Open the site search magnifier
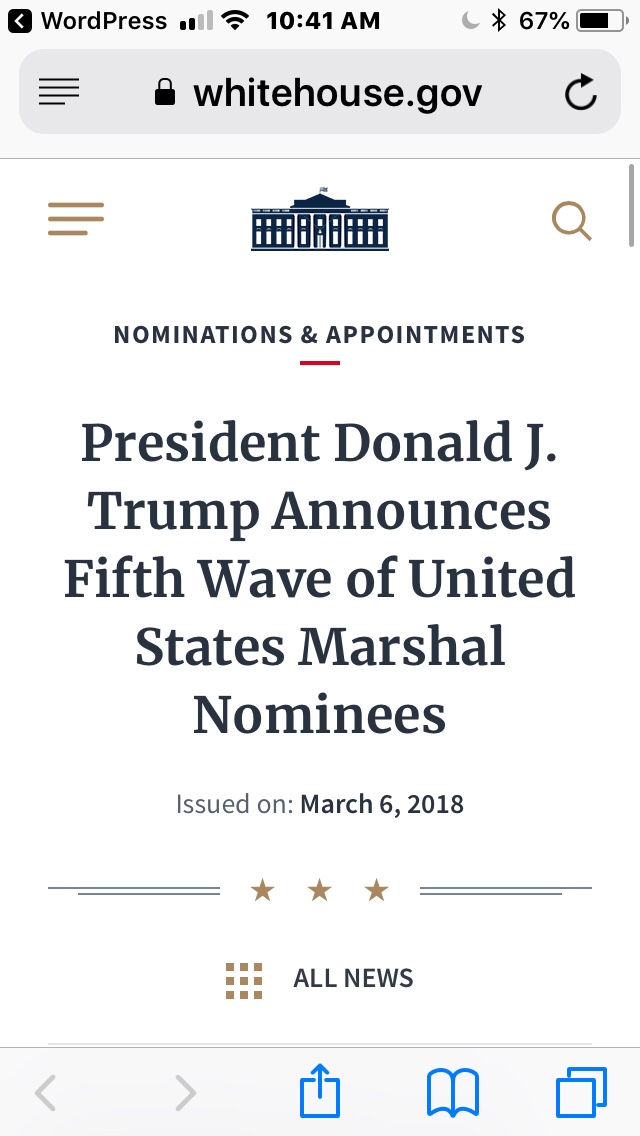 [571, 221]
